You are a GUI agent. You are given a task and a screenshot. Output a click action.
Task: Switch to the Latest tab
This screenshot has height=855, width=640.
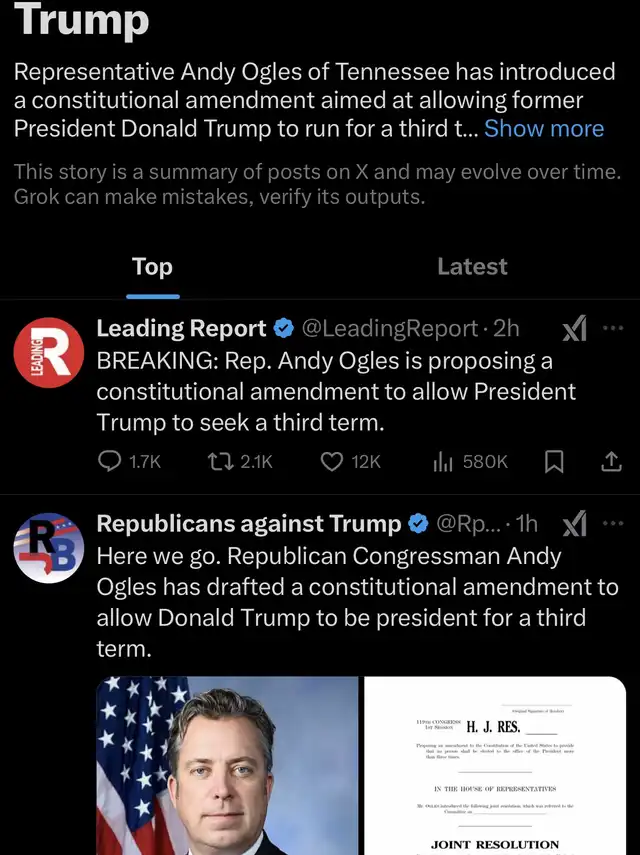472,267
